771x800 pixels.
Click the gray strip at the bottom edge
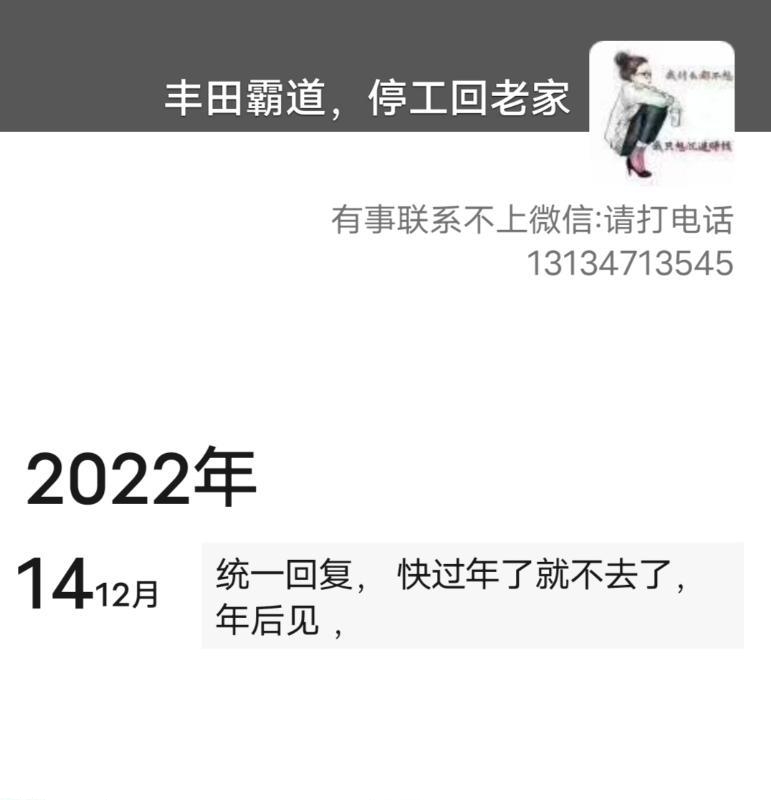click(x=385, y=793)
